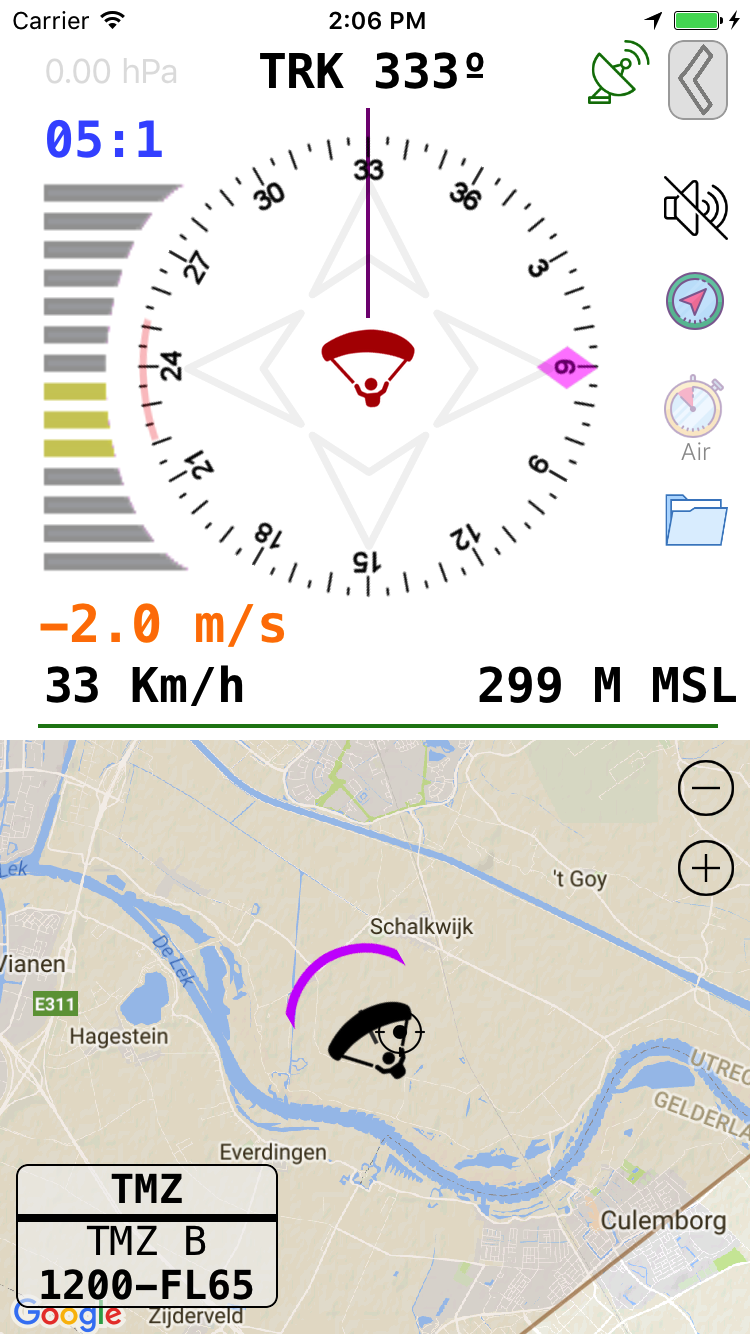Toggle the muted speaker sound icon
The height and width of the screenshot is (1334, 750).
(x=695, y=207)
